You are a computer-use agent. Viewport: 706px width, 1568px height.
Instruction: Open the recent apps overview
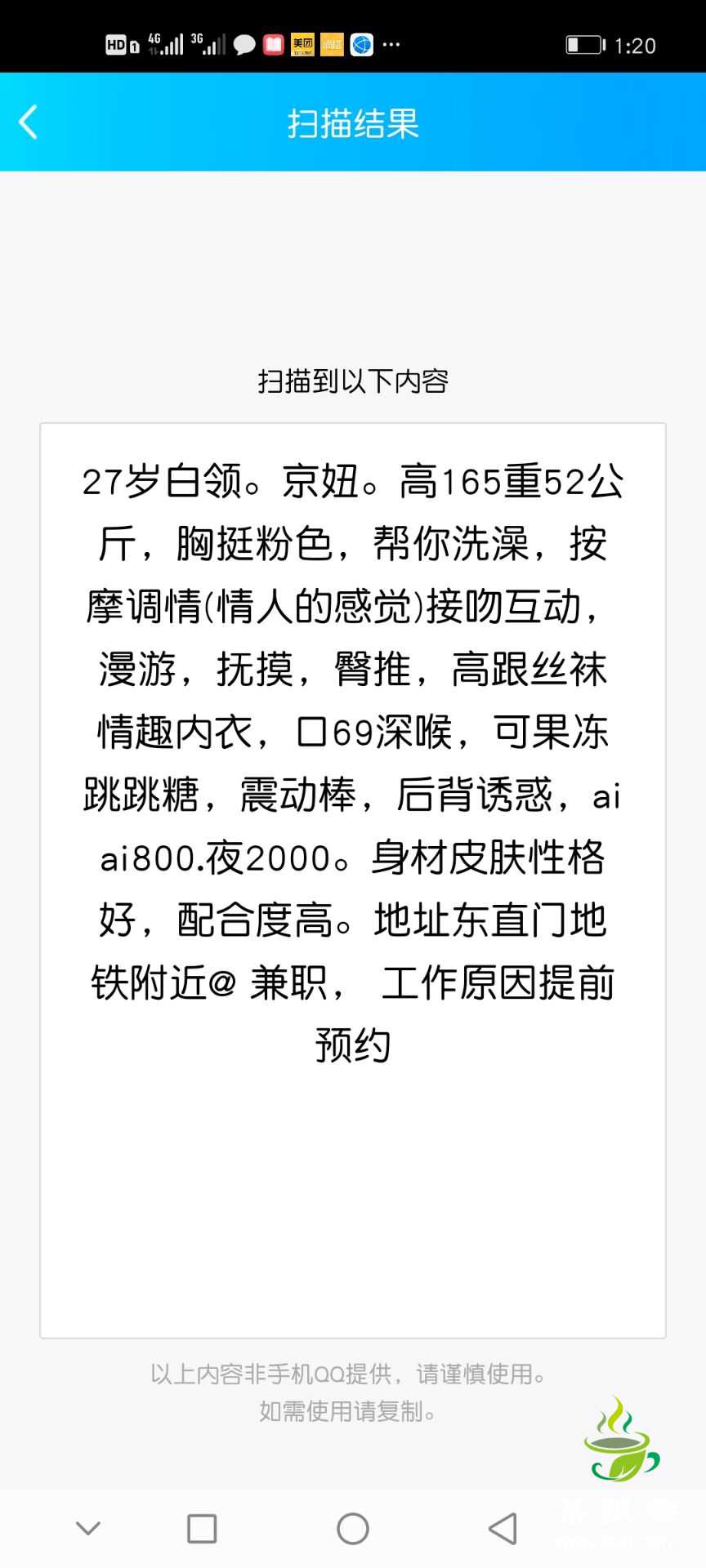tap(202, 1528)
